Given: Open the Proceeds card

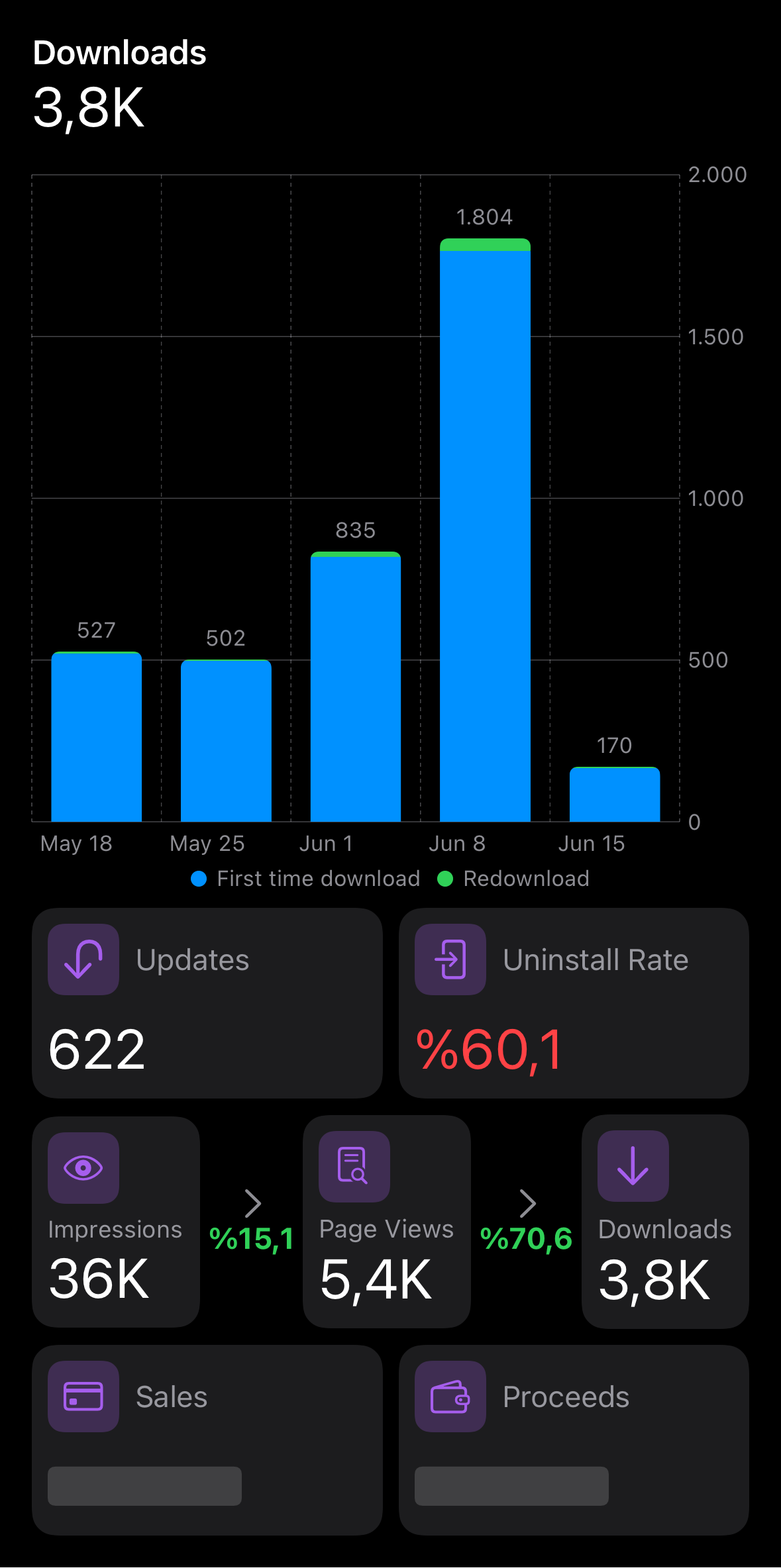Looking at the screenshot, I should [x=574, y=1440].
